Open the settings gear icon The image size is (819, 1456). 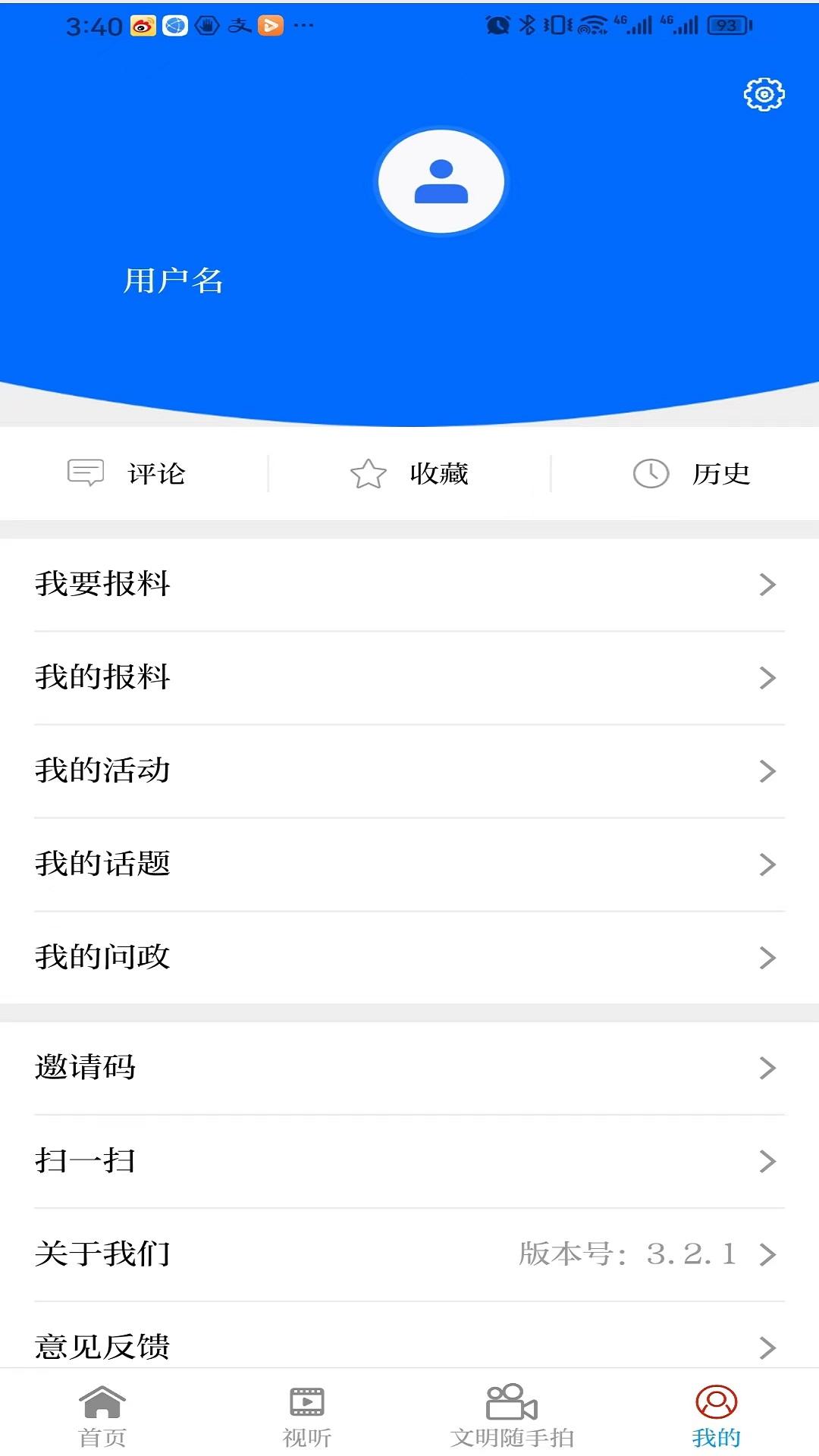764,94
